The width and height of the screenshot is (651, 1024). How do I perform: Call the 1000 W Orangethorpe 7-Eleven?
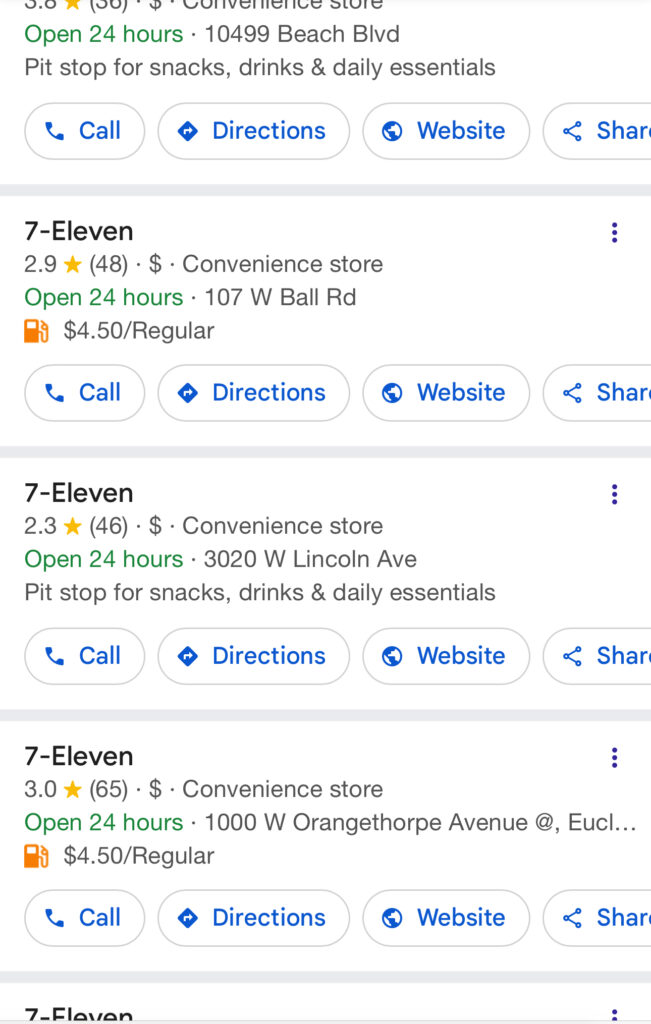(x=84, y=918)
